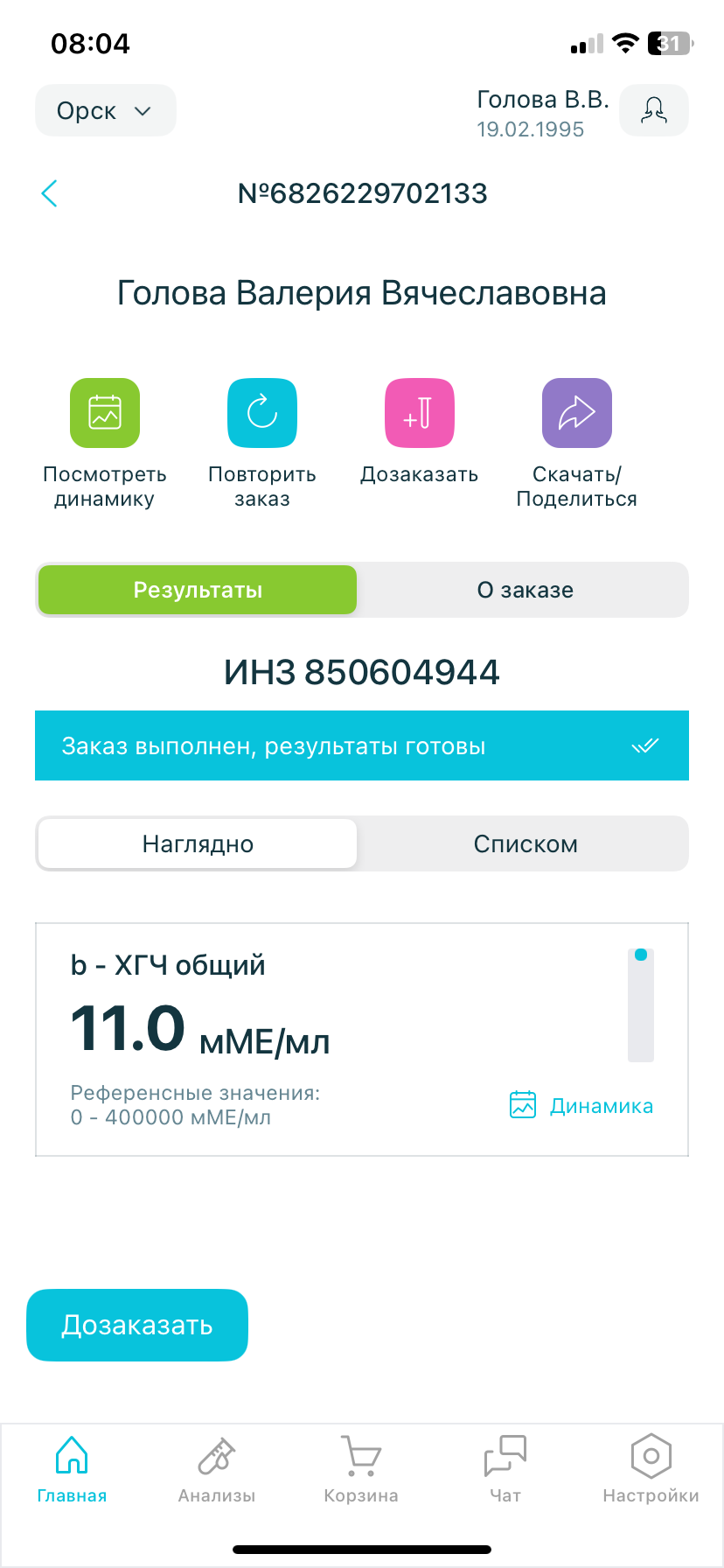Keep Наглядно display mode selected
The image size is (724, 1568).
pyautogui.click(x=197, y=843)
